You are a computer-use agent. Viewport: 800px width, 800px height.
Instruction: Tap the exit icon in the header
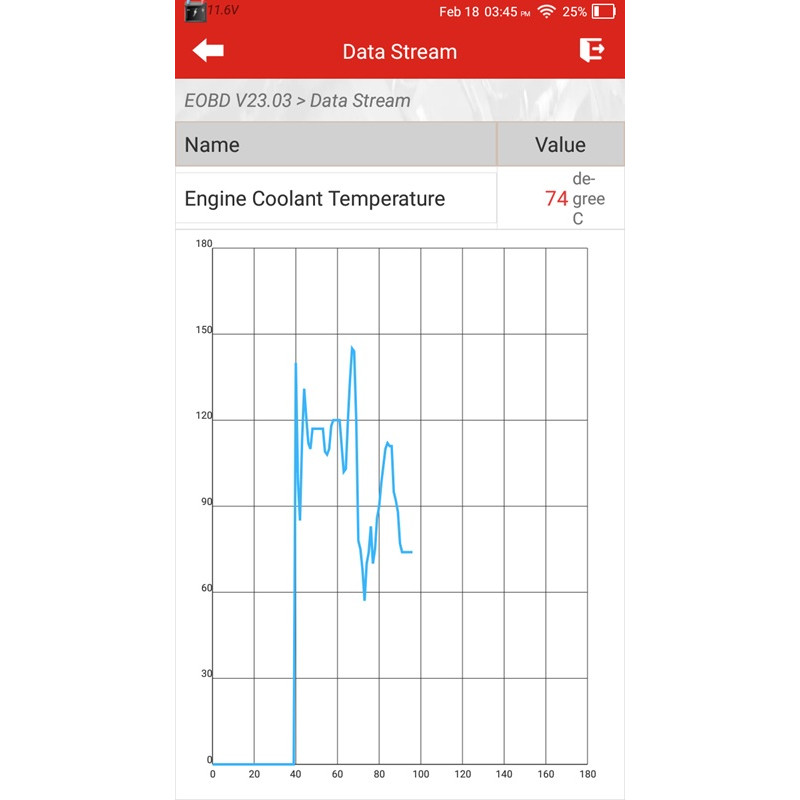click(591, 51)
